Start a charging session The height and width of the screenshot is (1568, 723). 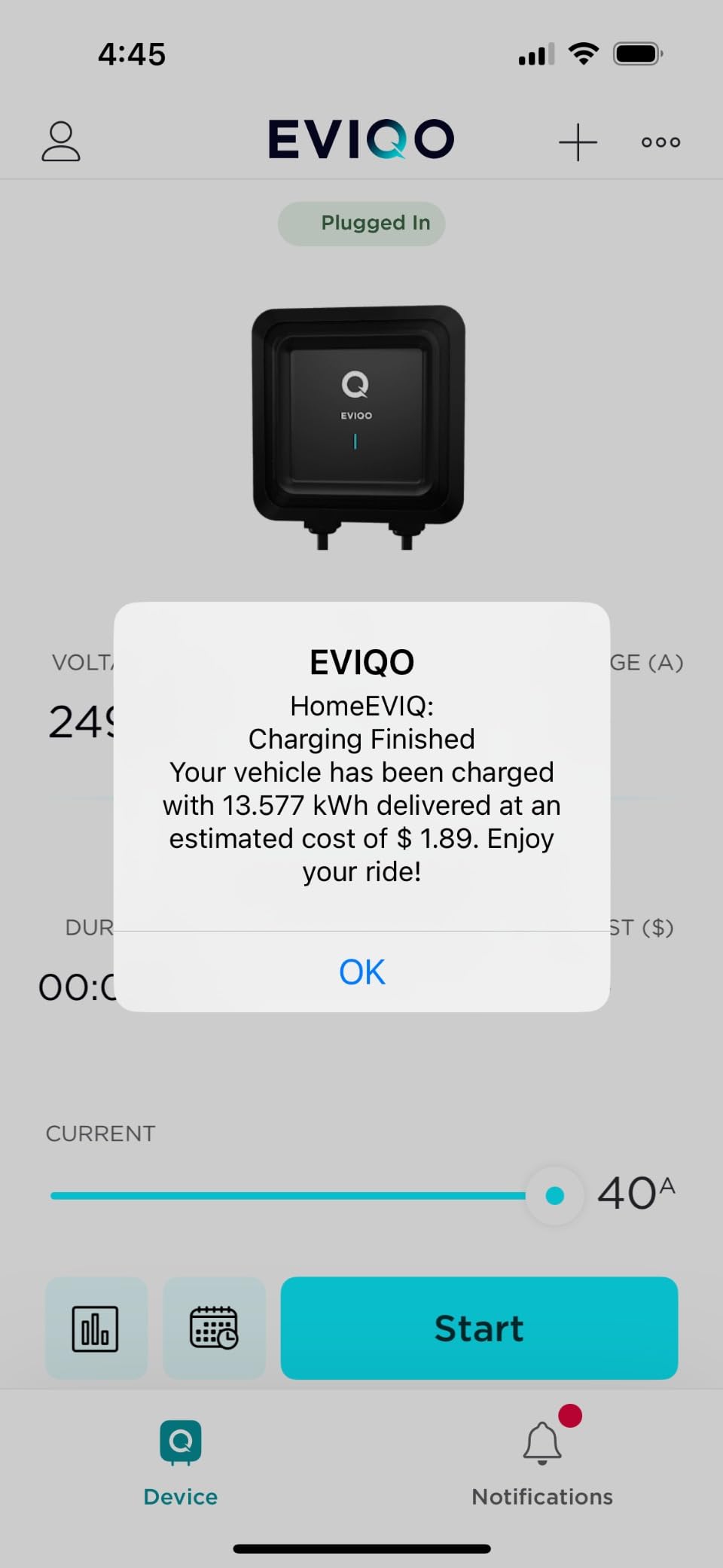[x=479, y=1328]
